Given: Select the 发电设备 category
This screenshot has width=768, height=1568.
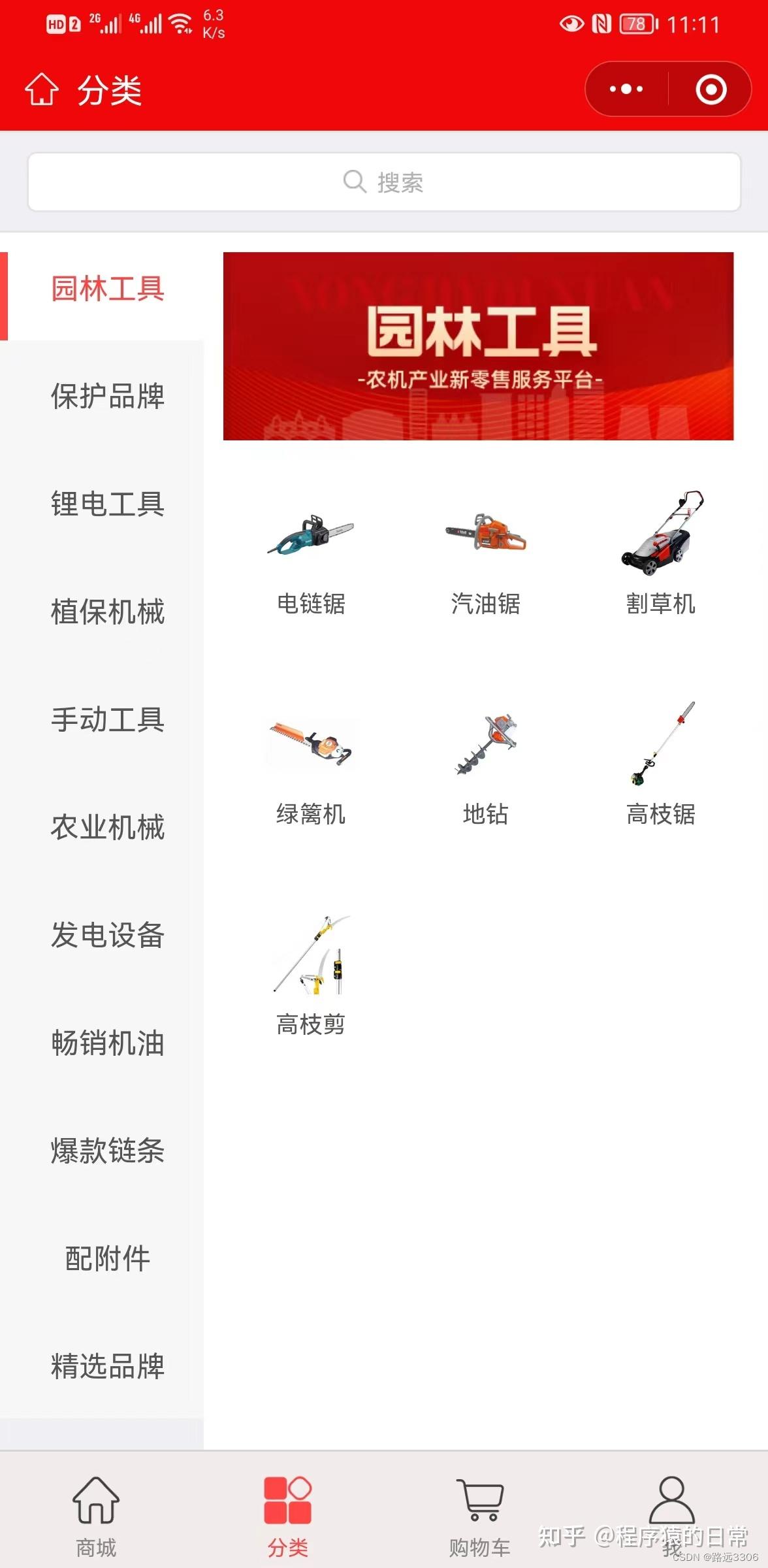Looking at the screenshot, I should 108,935.
